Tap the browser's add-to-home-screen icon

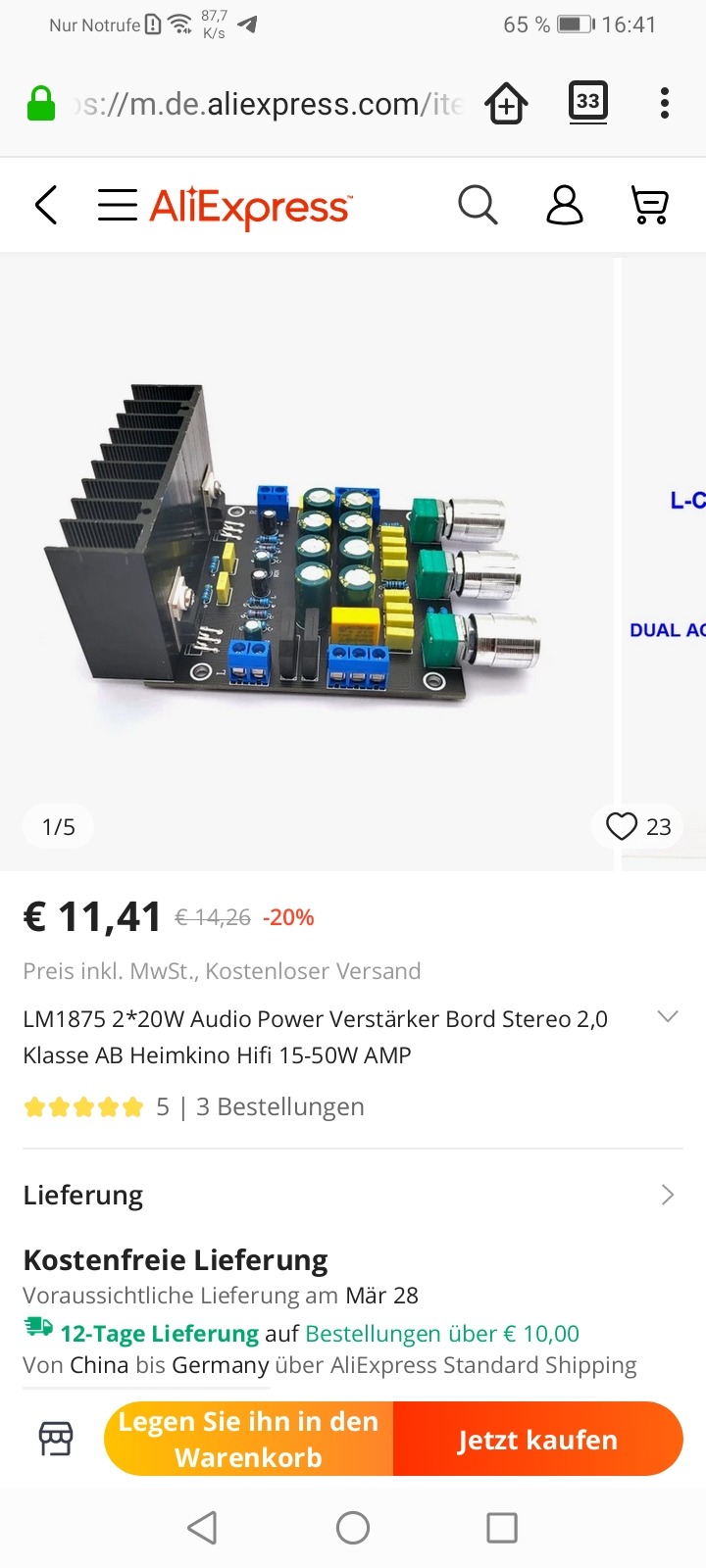(506, 103)
